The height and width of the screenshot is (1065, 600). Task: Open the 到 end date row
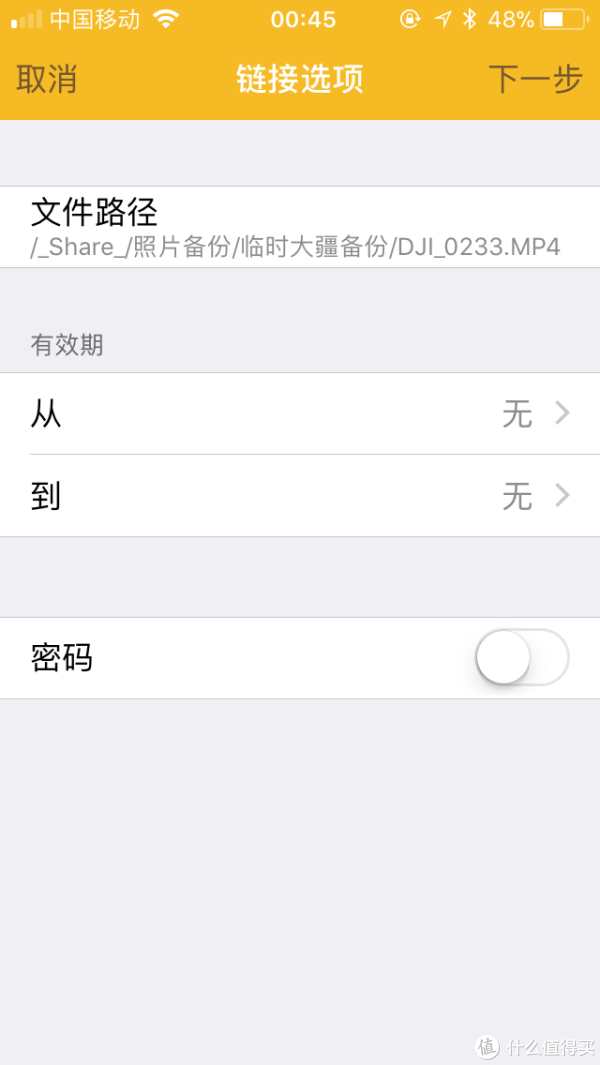[300, 496]
